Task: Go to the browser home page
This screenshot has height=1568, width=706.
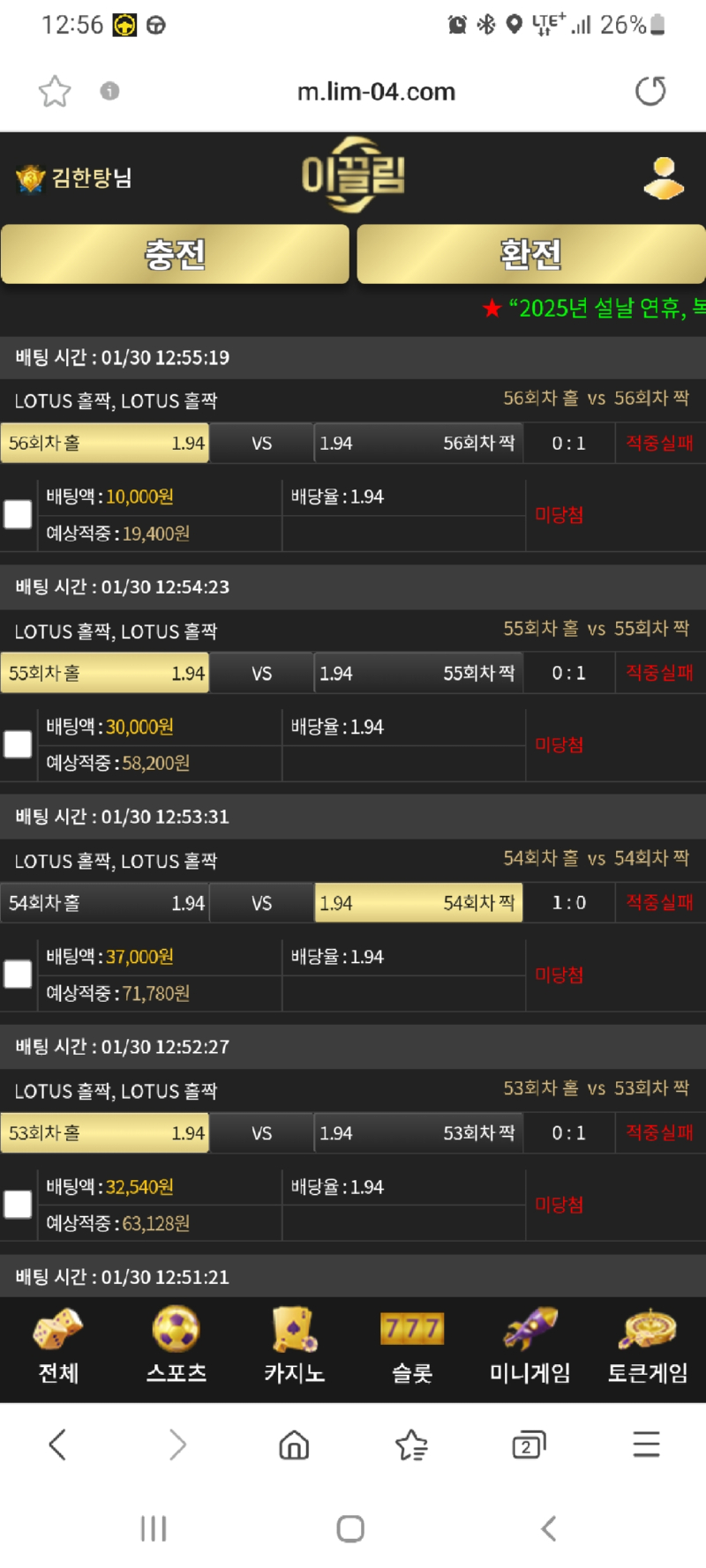Action: (294, 1445)
